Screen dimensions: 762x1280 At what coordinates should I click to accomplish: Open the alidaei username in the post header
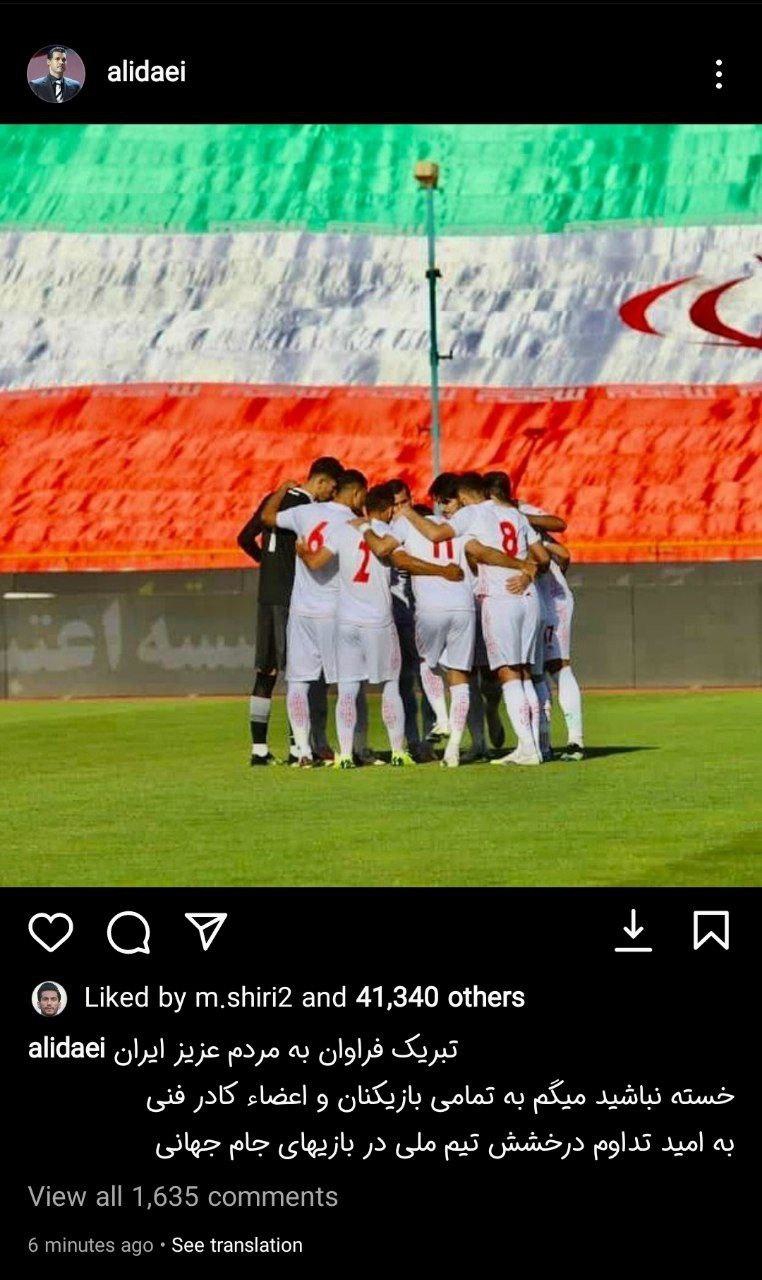point(146,72)
